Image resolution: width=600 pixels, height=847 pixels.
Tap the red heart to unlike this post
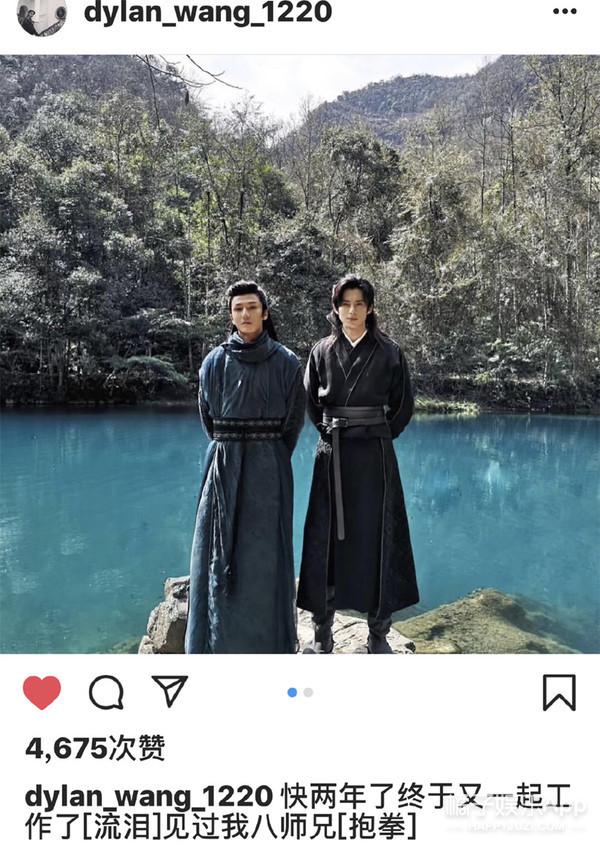(41, 692)
